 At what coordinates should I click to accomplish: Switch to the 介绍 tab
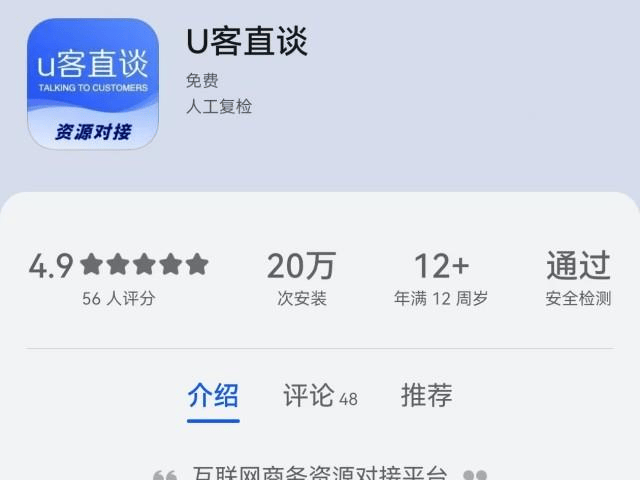tap(213, 395)
